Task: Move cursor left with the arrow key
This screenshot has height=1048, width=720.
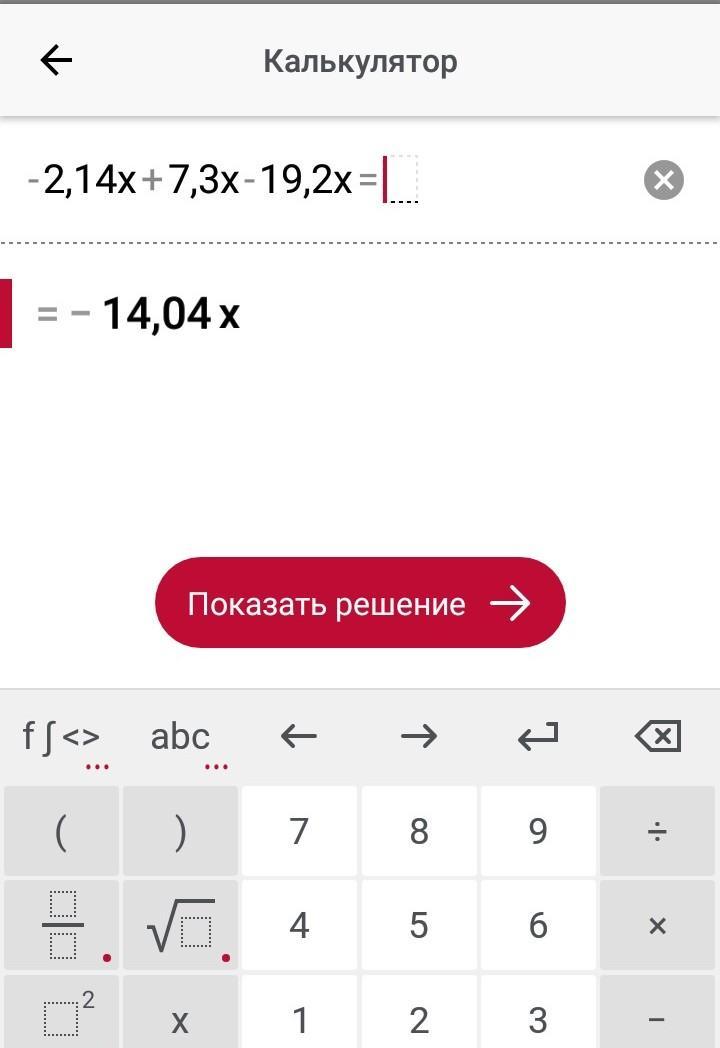Action: [x=299, y=737]
